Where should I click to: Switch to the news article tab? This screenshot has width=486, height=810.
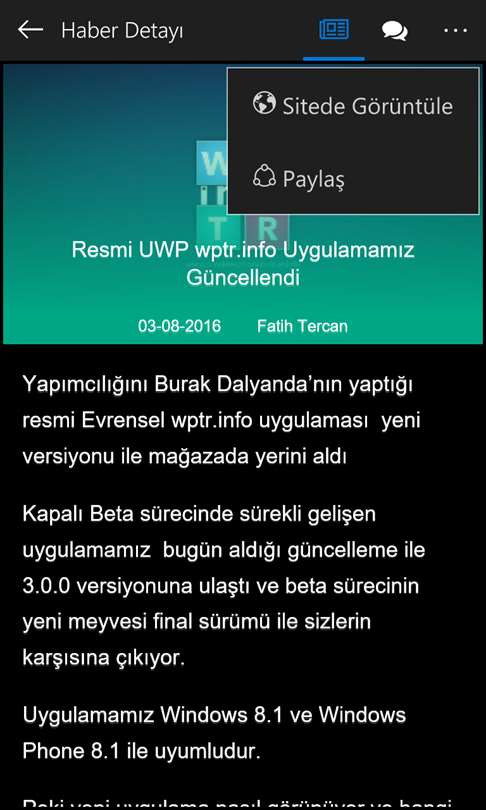(334, 30)
